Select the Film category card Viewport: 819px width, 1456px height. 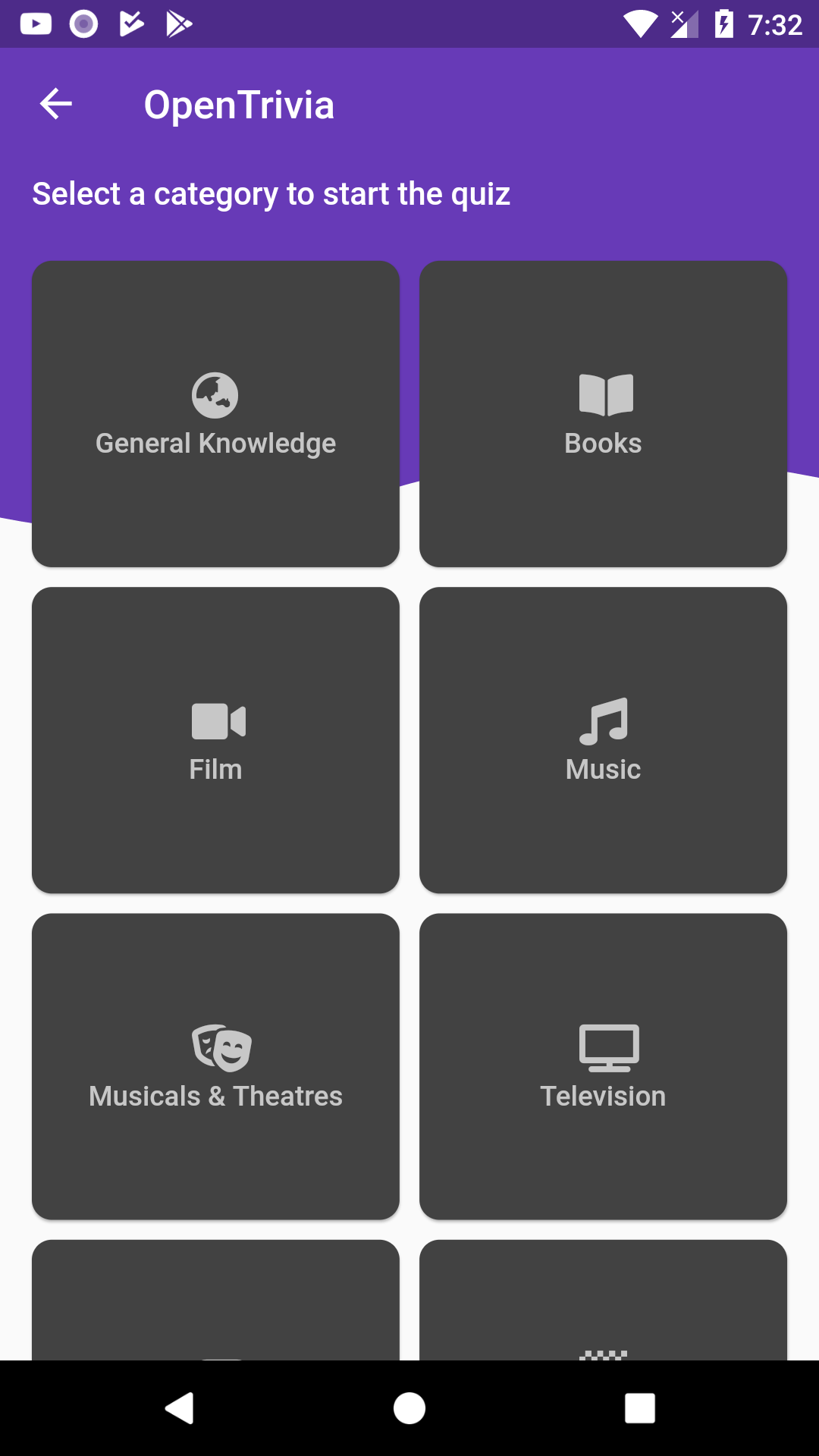(x=215, y=740)
